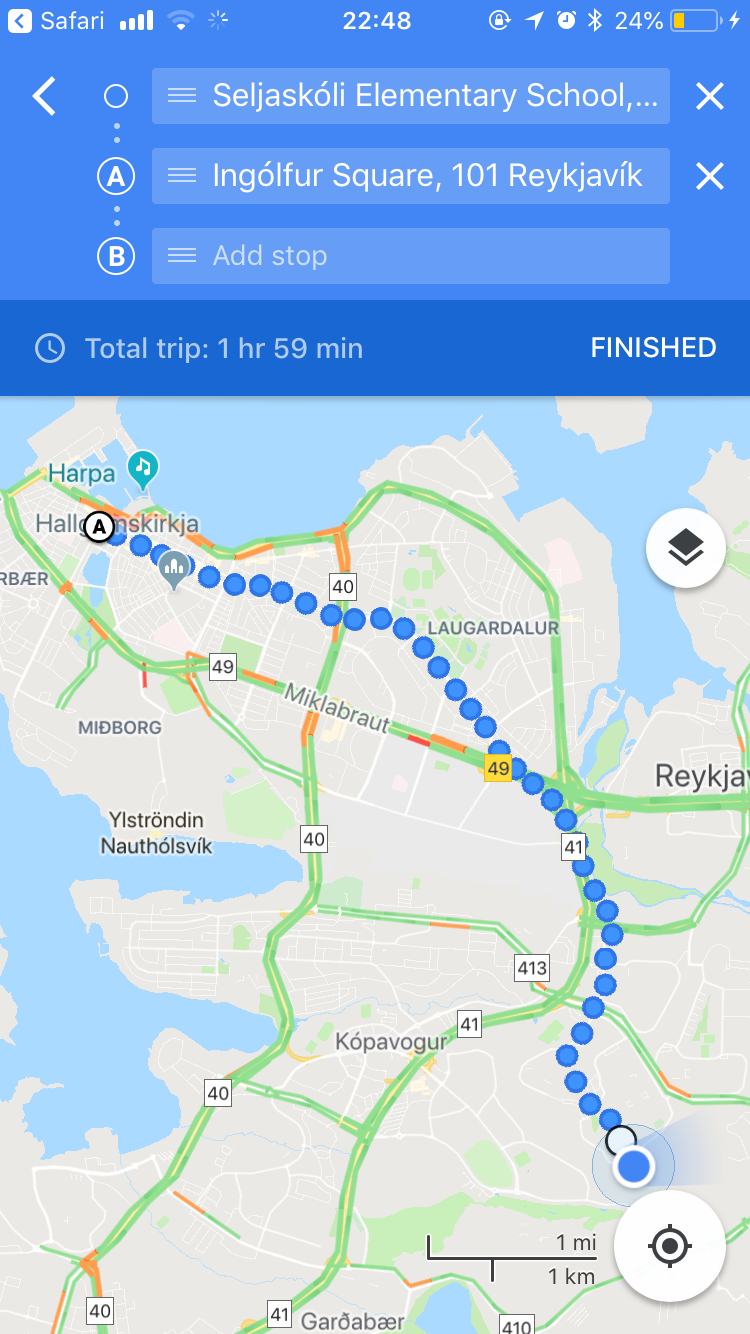Center the map on my location

[669, 1246]
